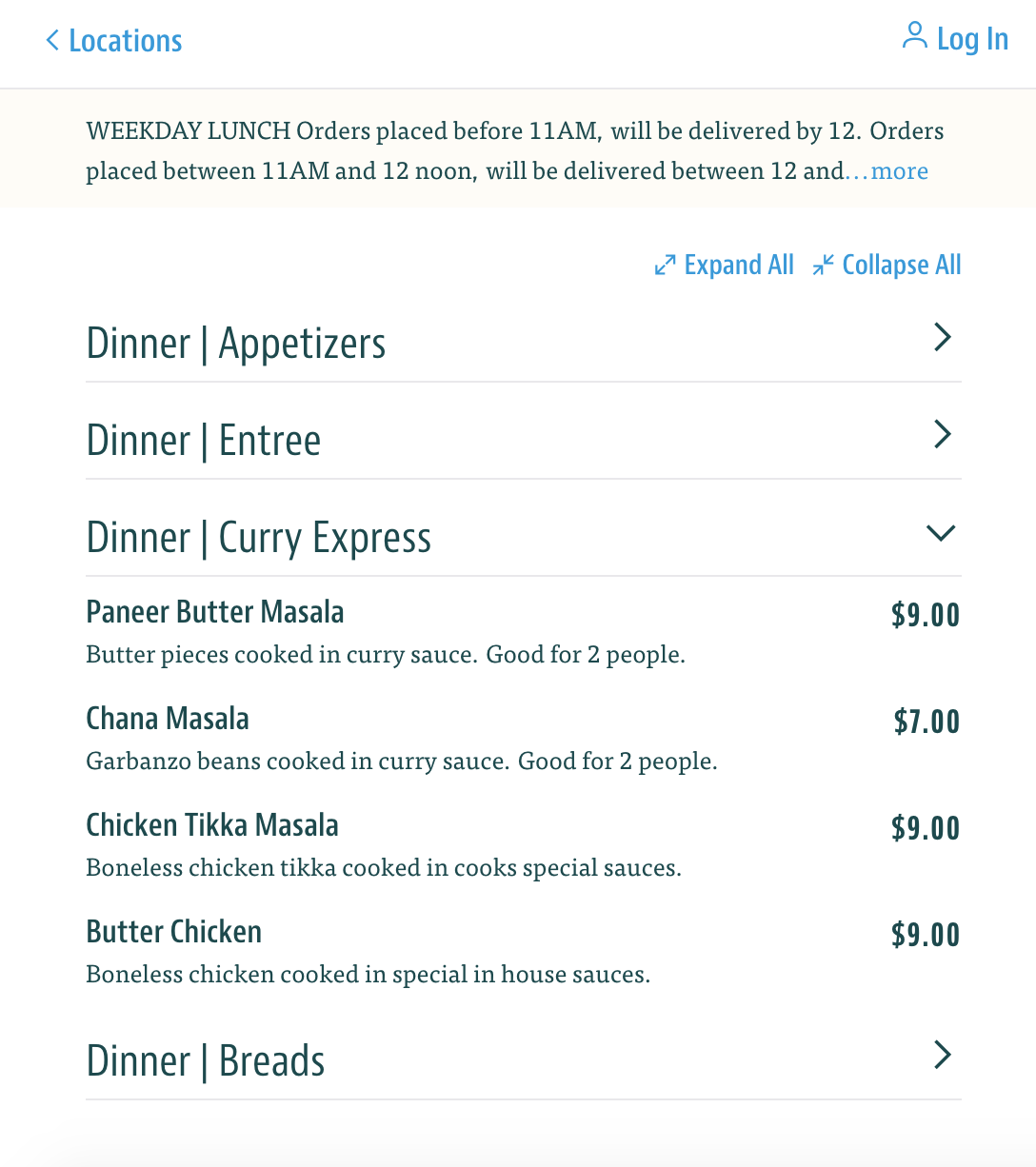The image size is (1036, 1167).
Task: Open the Butter Chicken item
Action: 174,932
